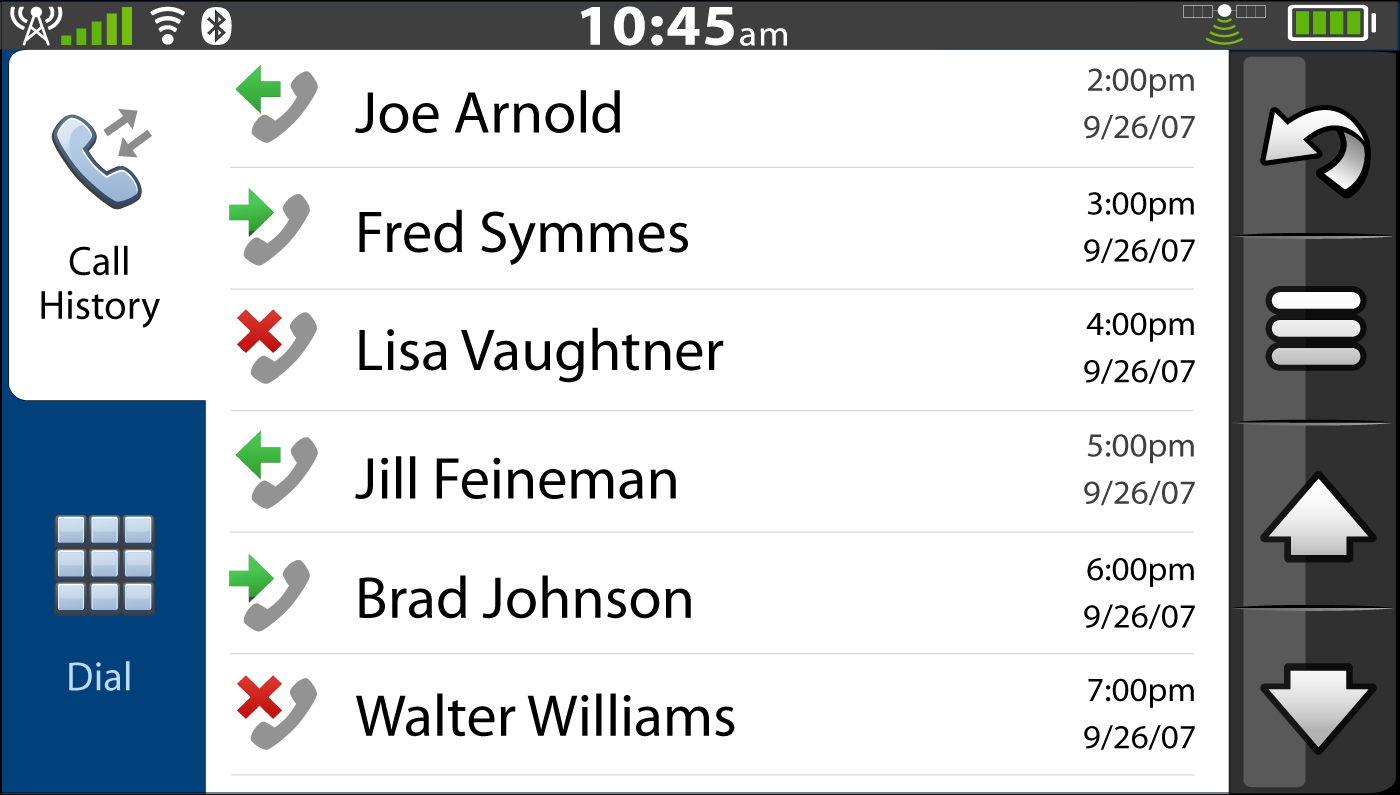Switch to the Dial tab

(103, 600)
